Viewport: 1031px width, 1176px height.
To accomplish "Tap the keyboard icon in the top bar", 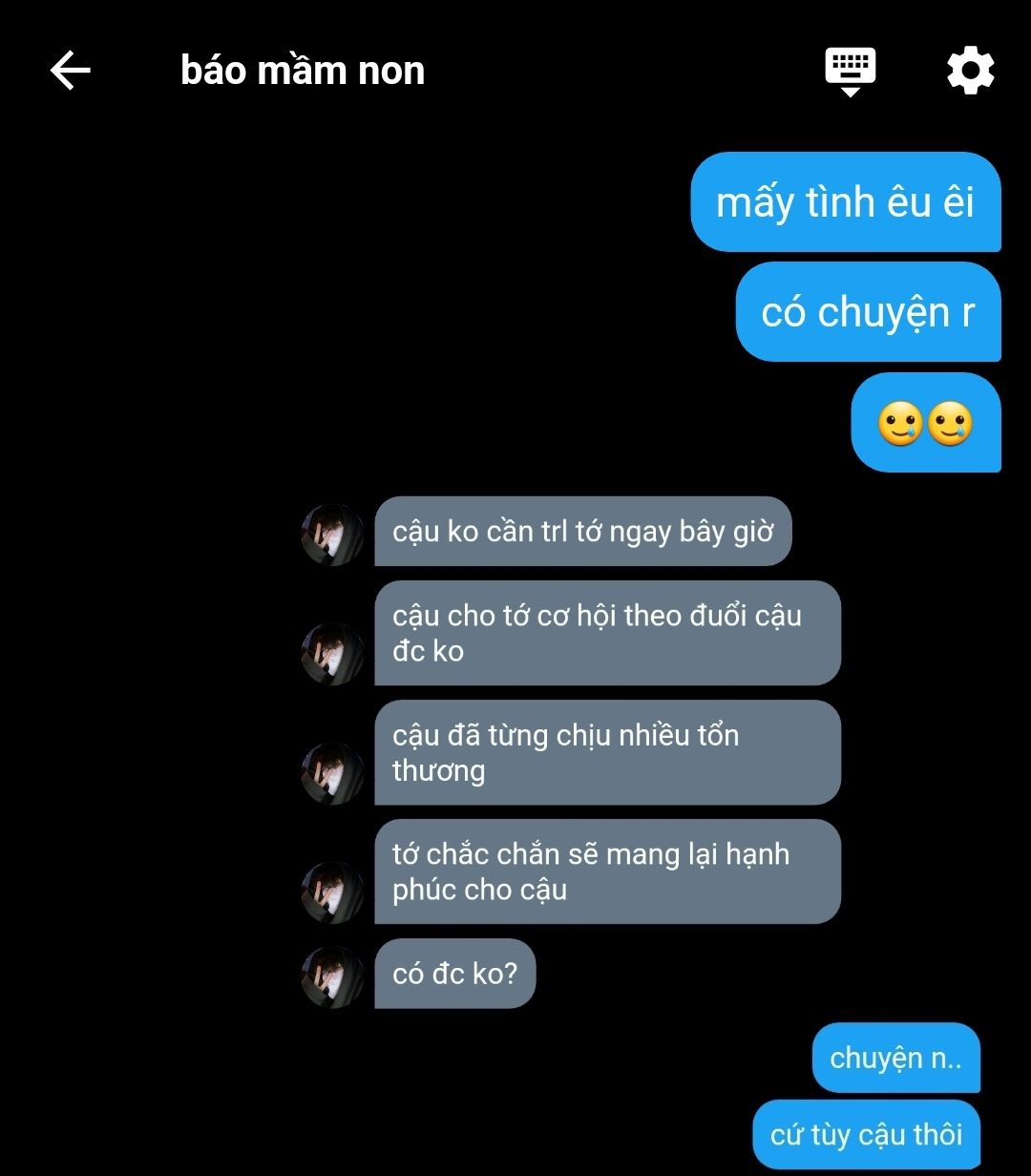I will click(x=850, y=72).
